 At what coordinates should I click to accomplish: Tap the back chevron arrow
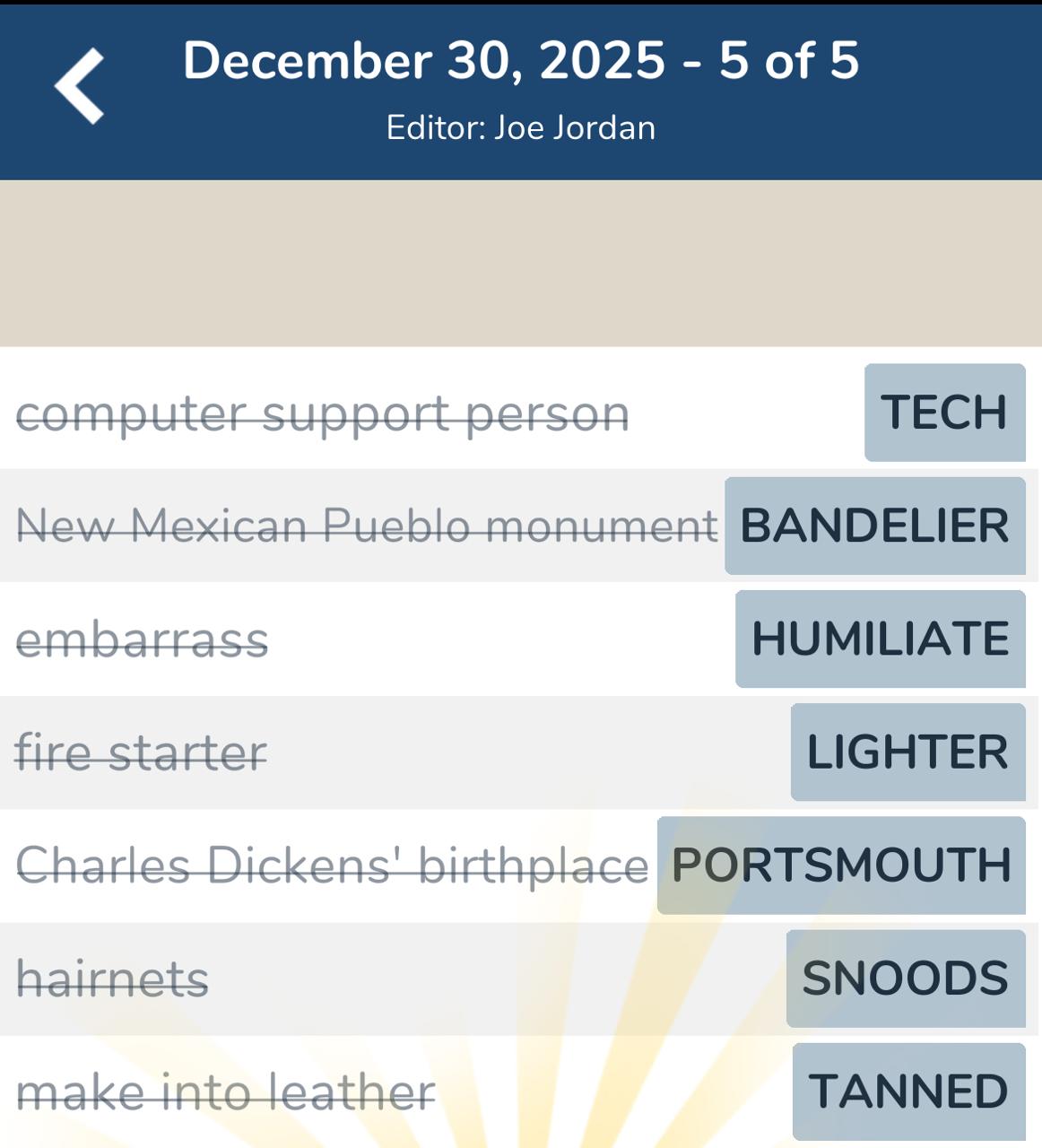pyautogui.click(x=76, y=85)
